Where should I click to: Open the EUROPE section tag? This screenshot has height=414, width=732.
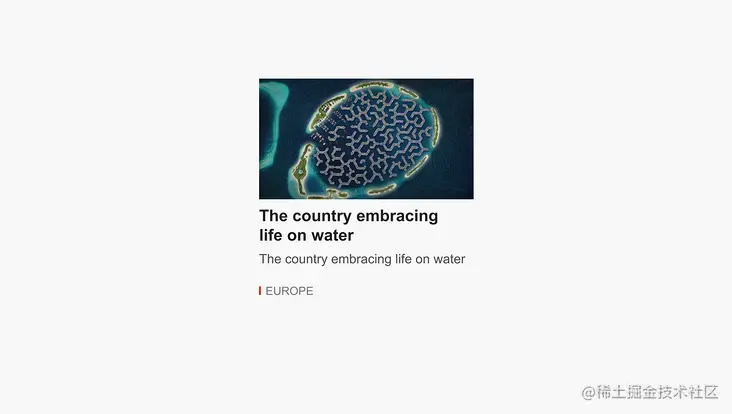tap(289, 291)
